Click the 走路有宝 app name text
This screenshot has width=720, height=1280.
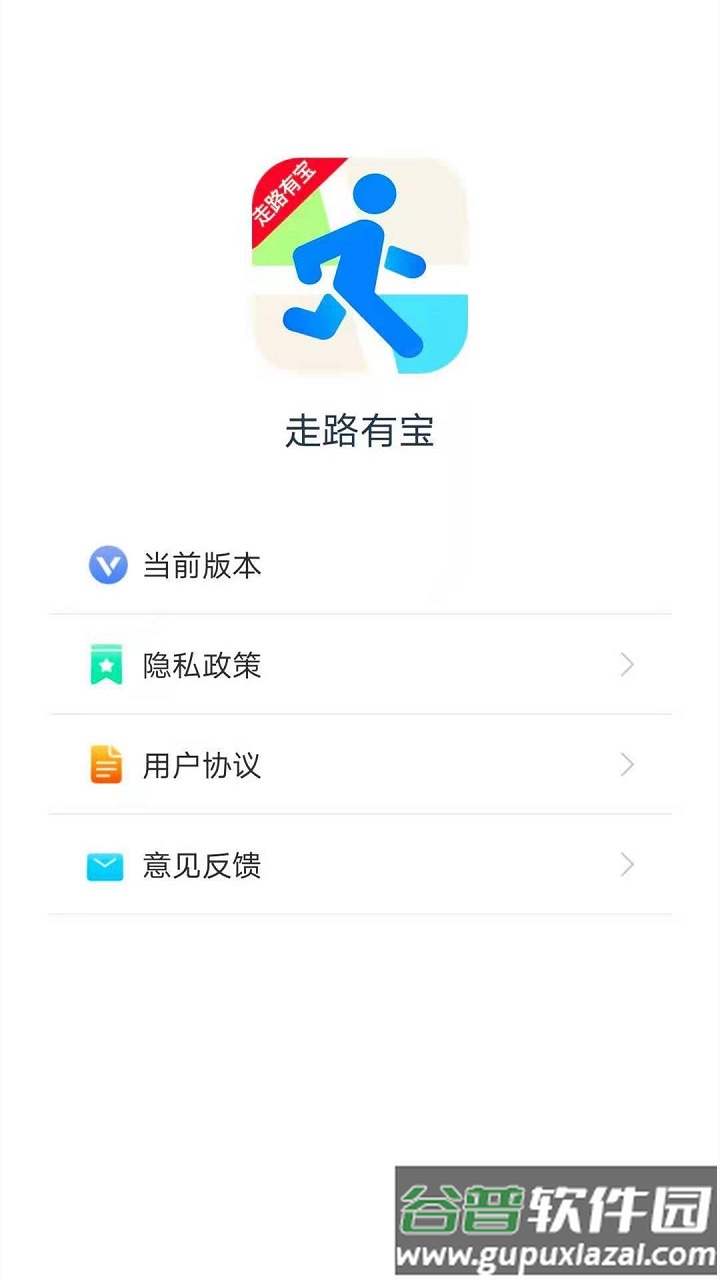coord(360,432)
